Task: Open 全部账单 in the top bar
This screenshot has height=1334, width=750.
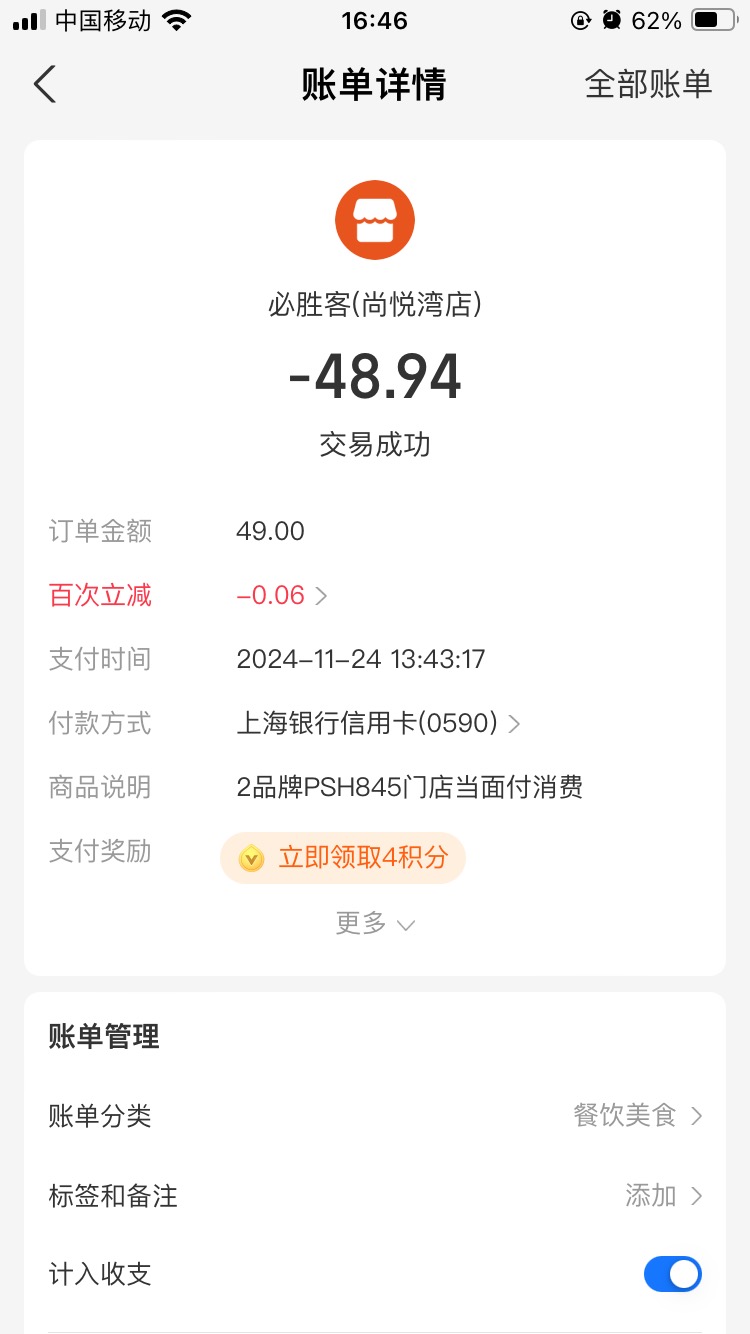Action: tap(648, 84)
